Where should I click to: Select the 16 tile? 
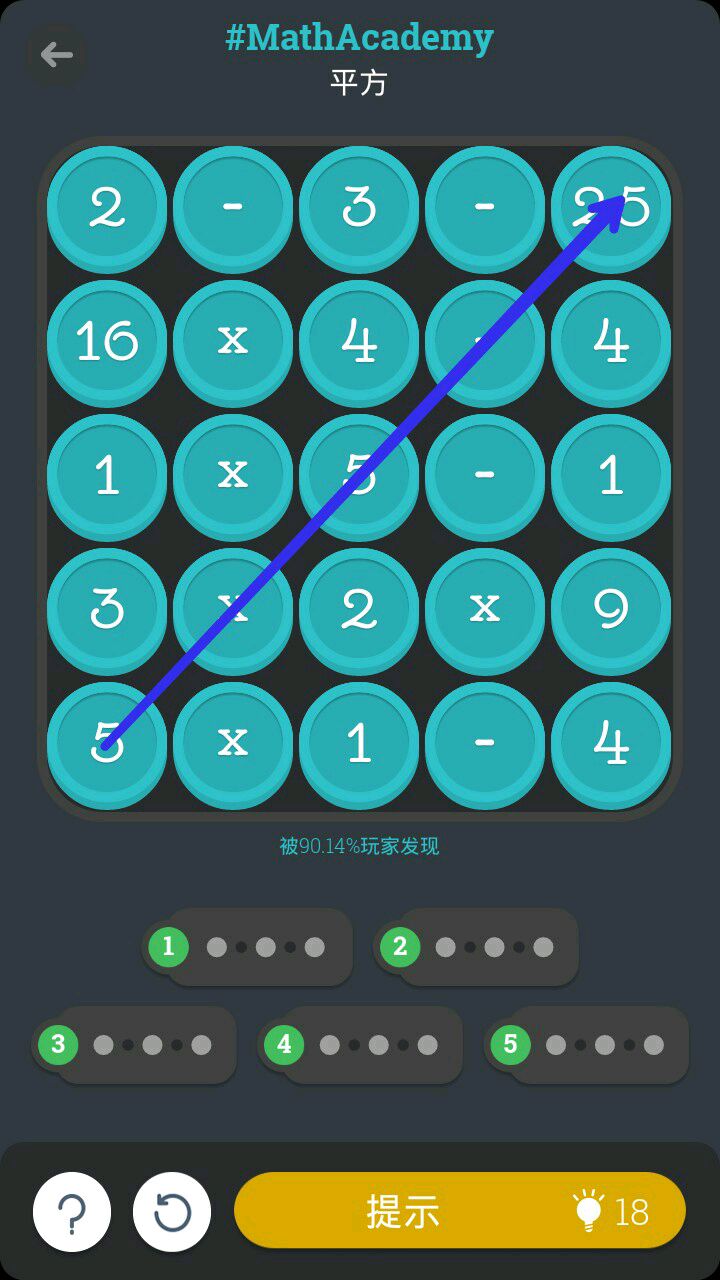coord(107,340)
